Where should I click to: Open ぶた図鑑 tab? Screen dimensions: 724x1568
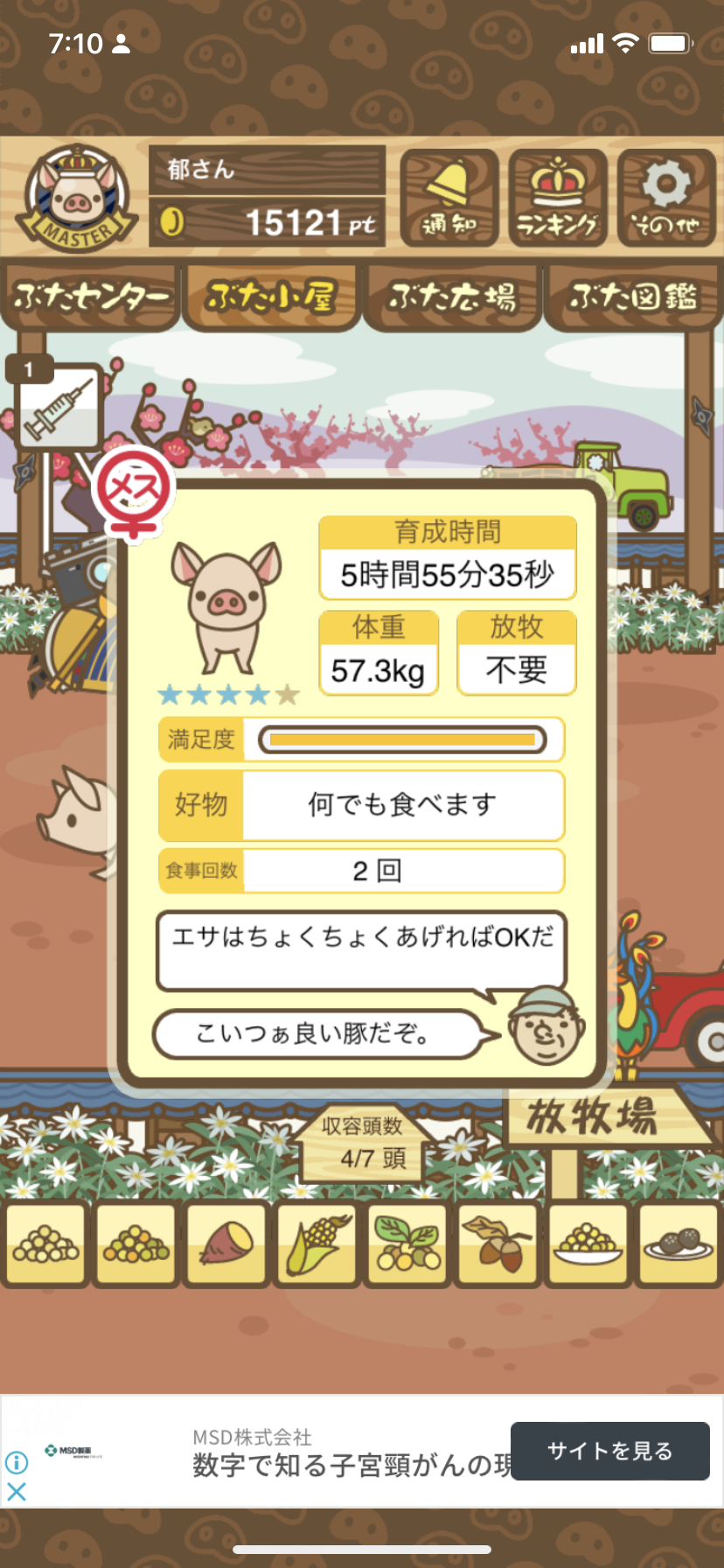pos(633,297)
